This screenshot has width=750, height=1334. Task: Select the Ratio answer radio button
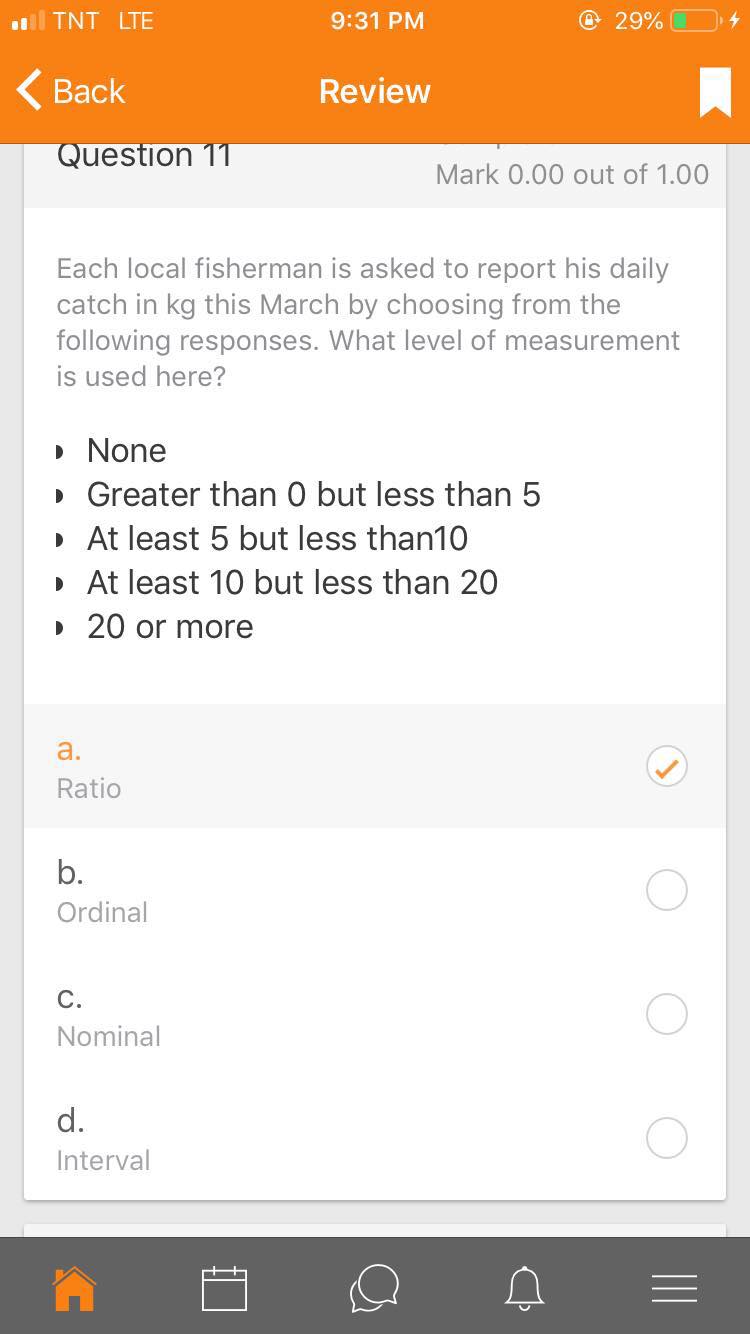click(666, 766)
